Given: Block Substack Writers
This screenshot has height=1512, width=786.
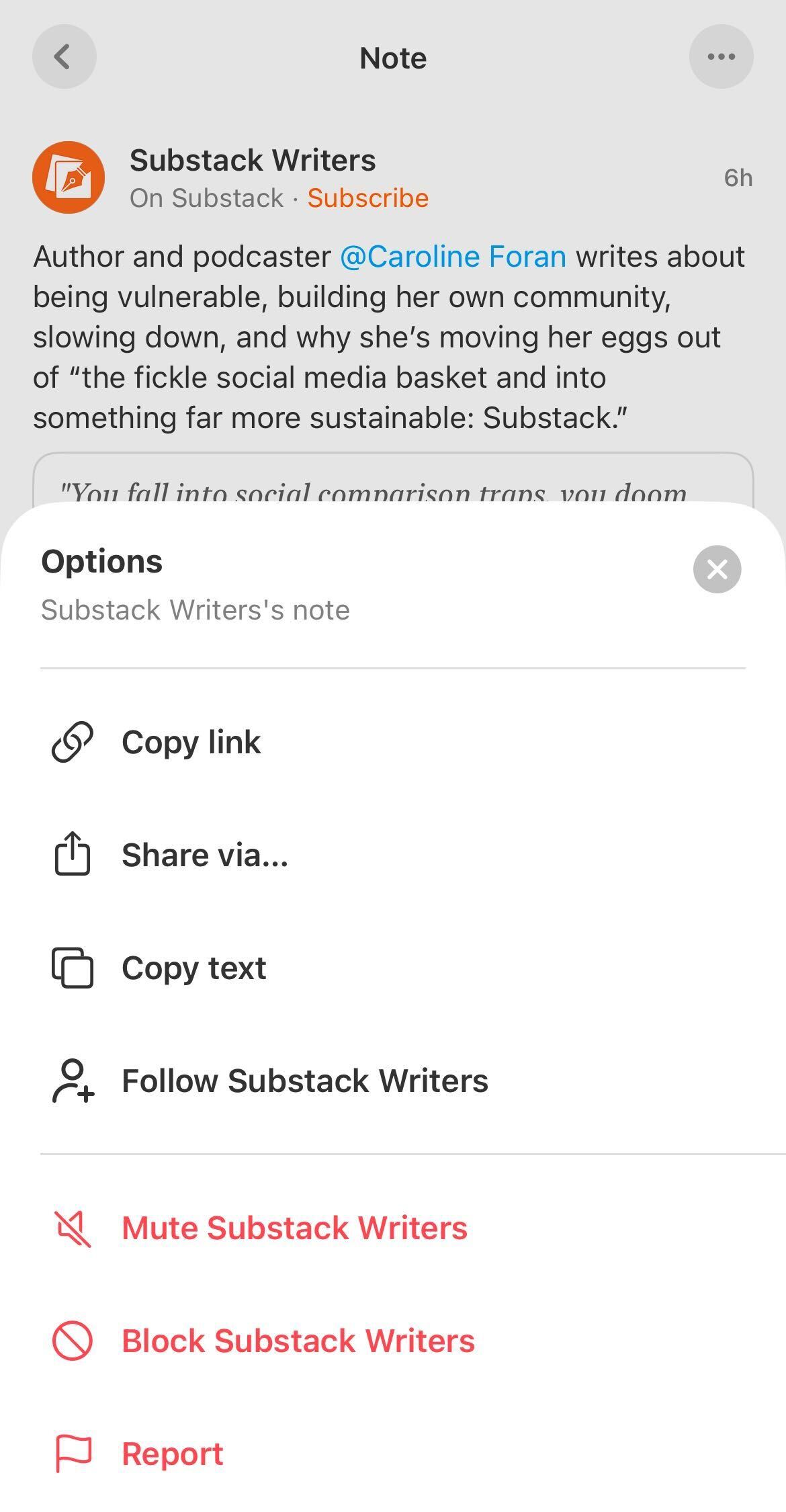Looking at the screenshot, I should point(298,1339).
